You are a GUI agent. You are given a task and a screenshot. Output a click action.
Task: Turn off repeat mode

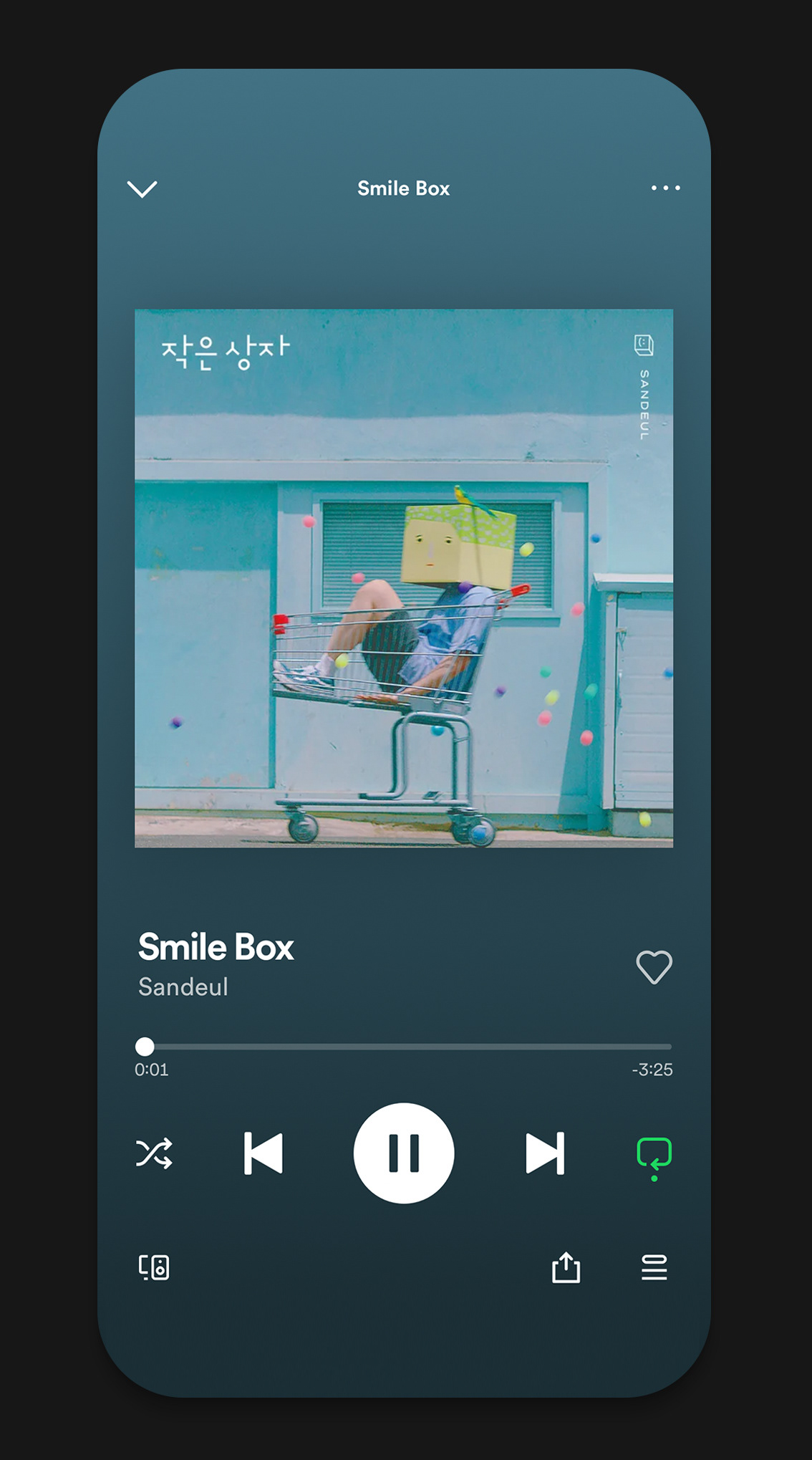pyautogui.click(x=654, y=1155)
